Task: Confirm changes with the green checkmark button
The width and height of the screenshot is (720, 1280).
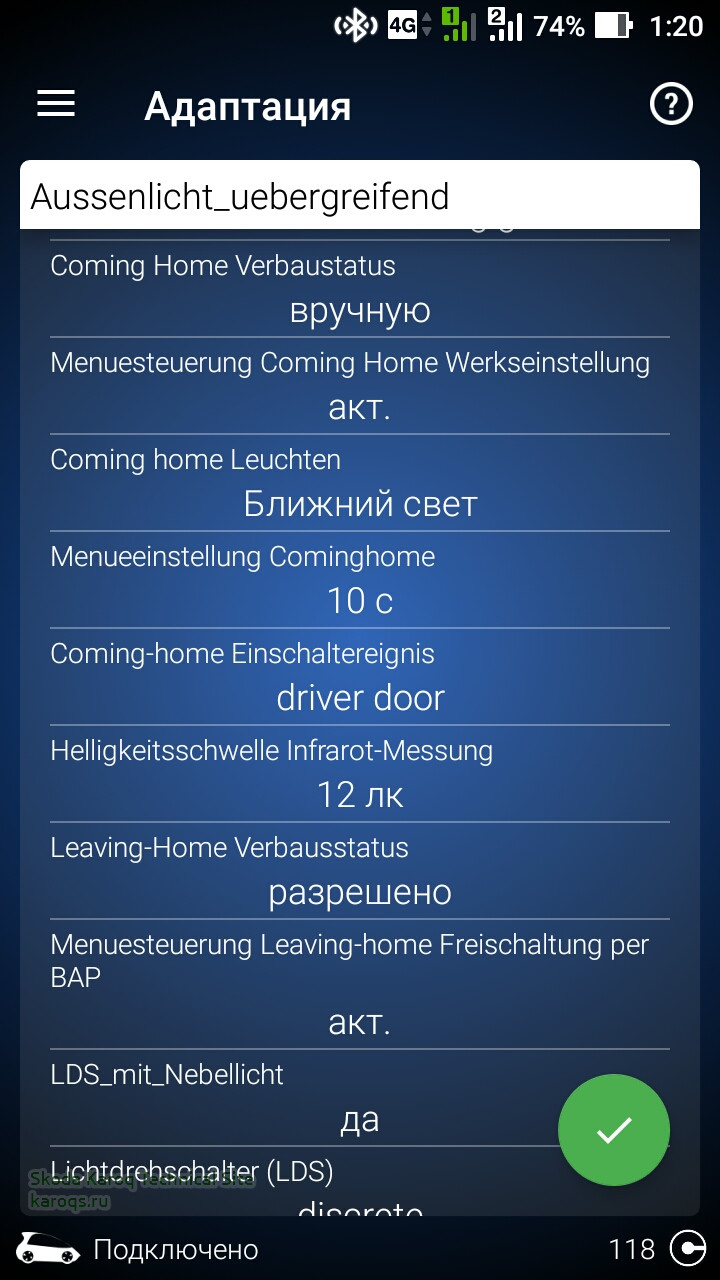Action: click(613, 1130)
